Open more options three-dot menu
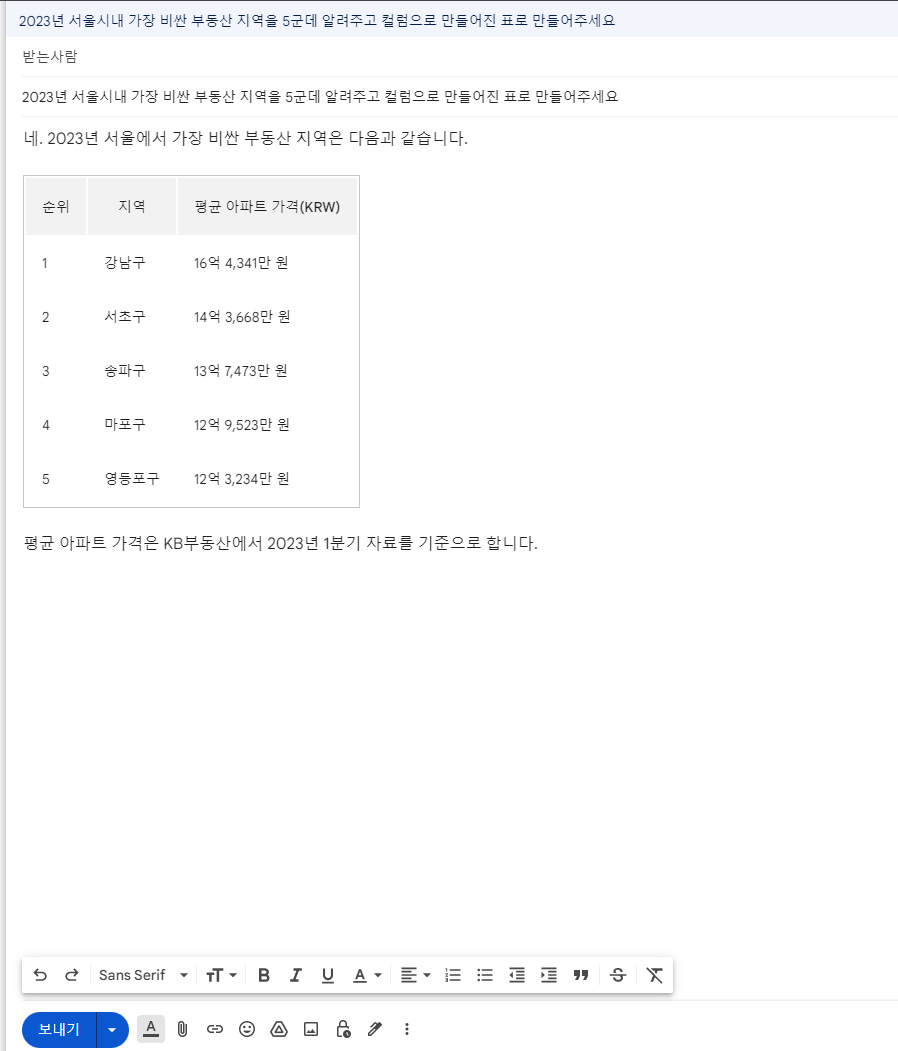Viewport: 898px width, 1051px height. pos(407,1029)
